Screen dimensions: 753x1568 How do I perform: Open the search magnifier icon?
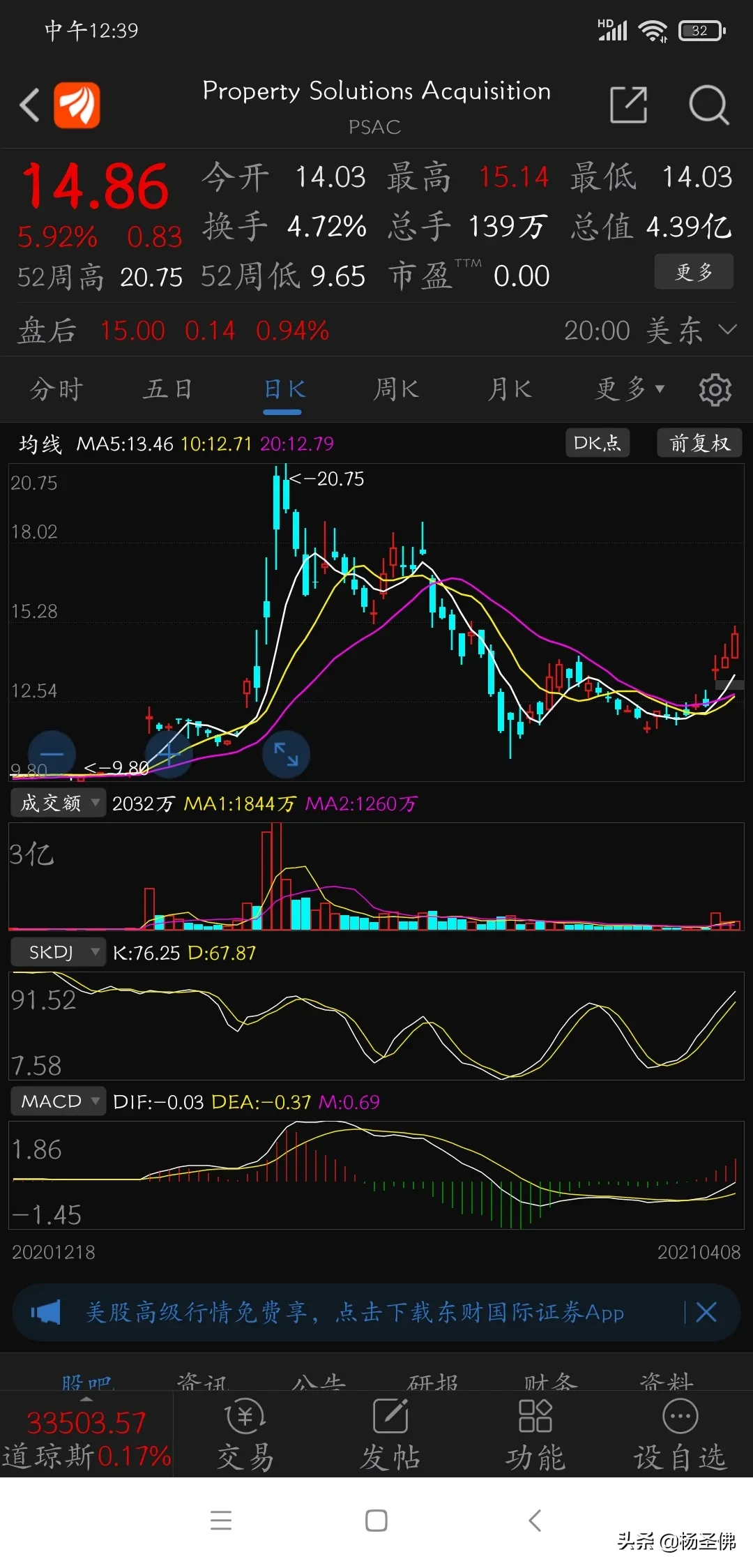click(x=708, y=105)
